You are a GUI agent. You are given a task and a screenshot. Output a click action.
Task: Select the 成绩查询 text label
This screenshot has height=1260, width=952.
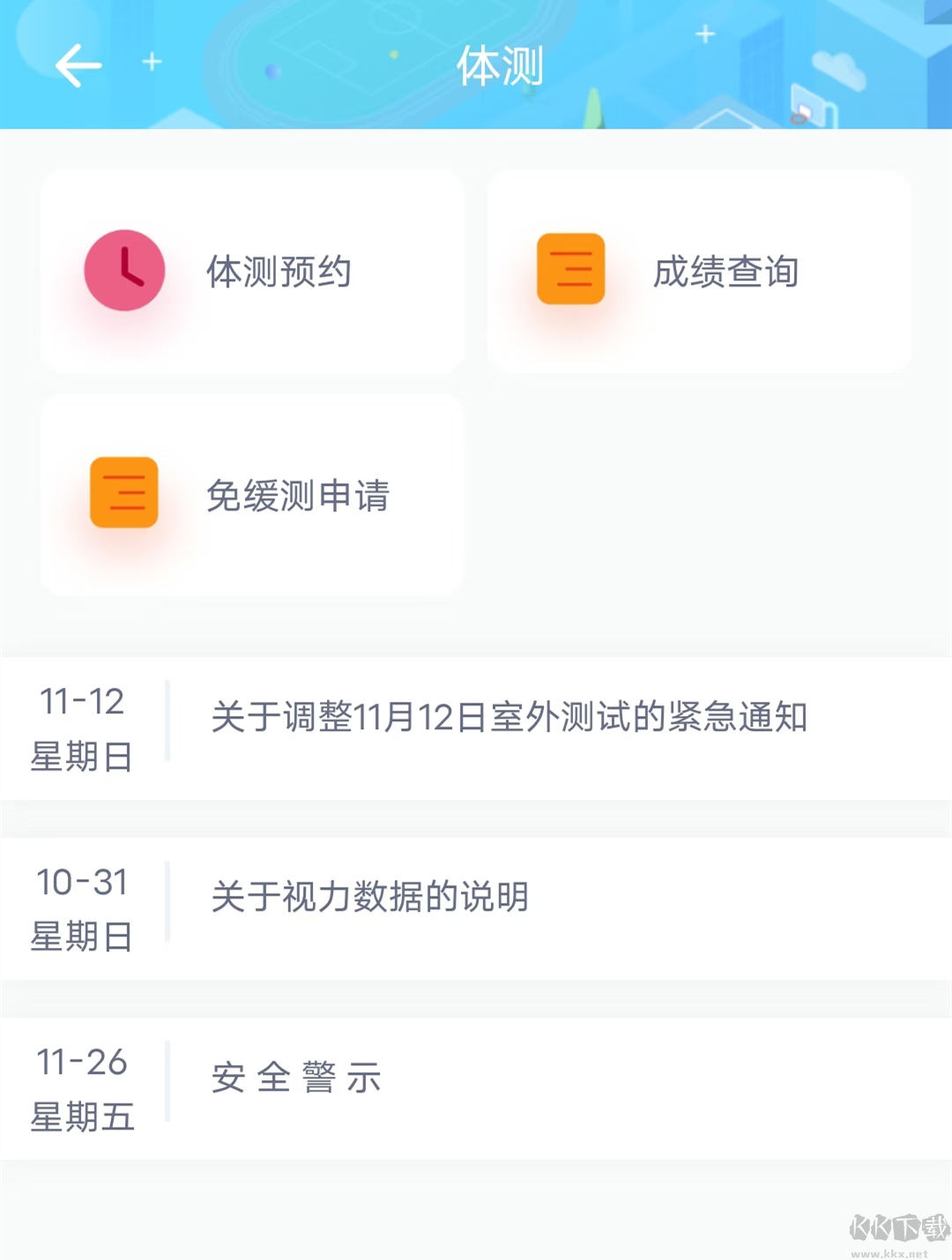[x=727, y=271]
